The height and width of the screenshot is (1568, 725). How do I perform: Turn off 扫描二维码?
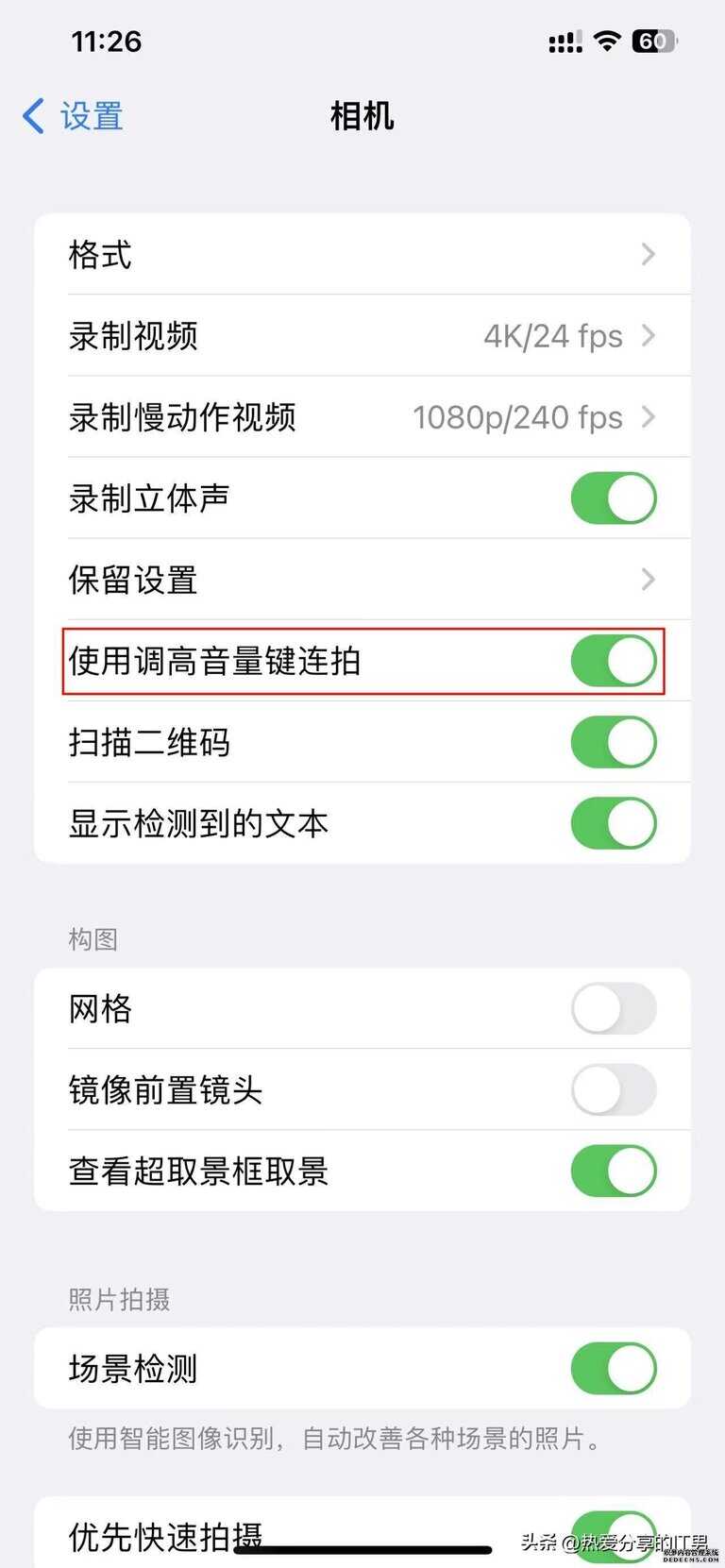click(x=614, y=742)
